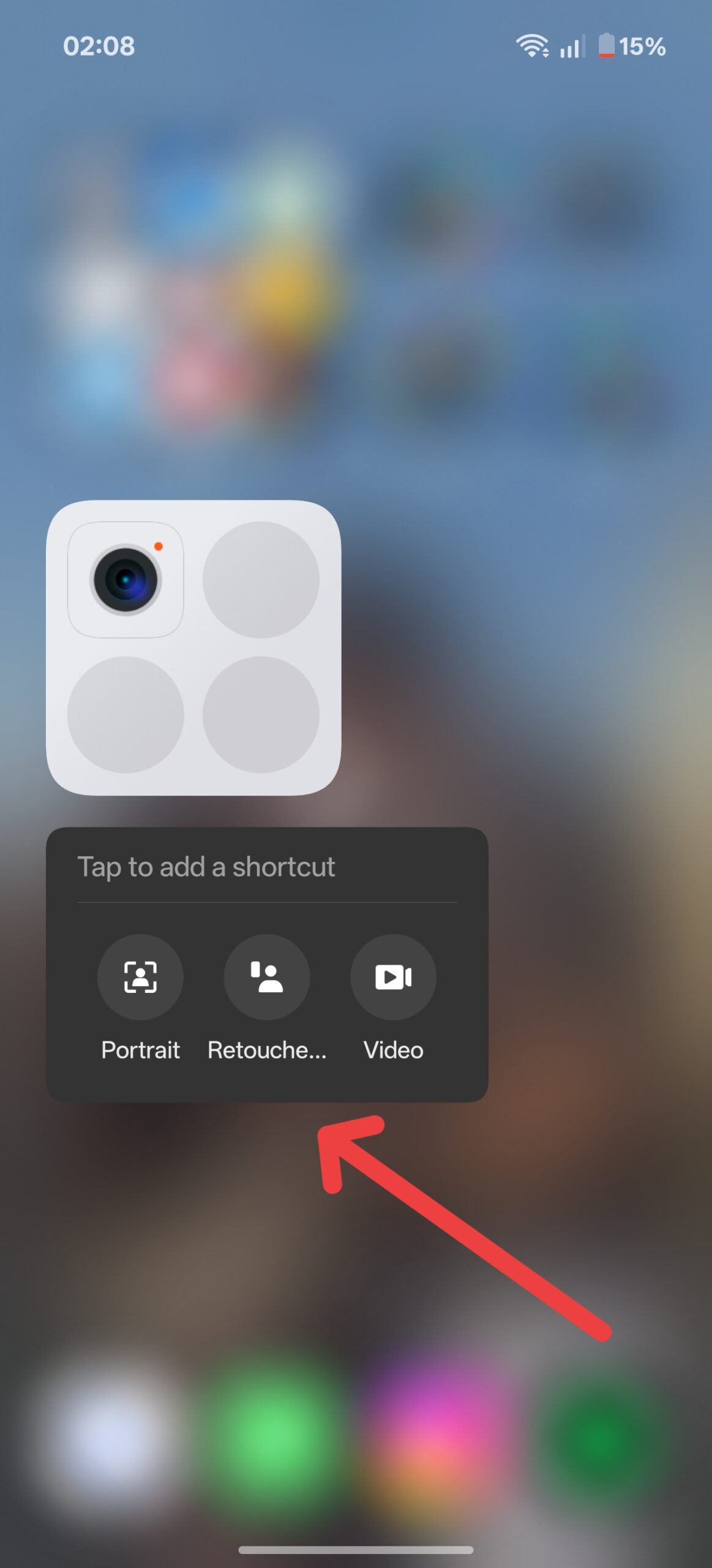Screen dimensions: 712x1568
Task: Add the Portrait shortcut
Action: 140,976
